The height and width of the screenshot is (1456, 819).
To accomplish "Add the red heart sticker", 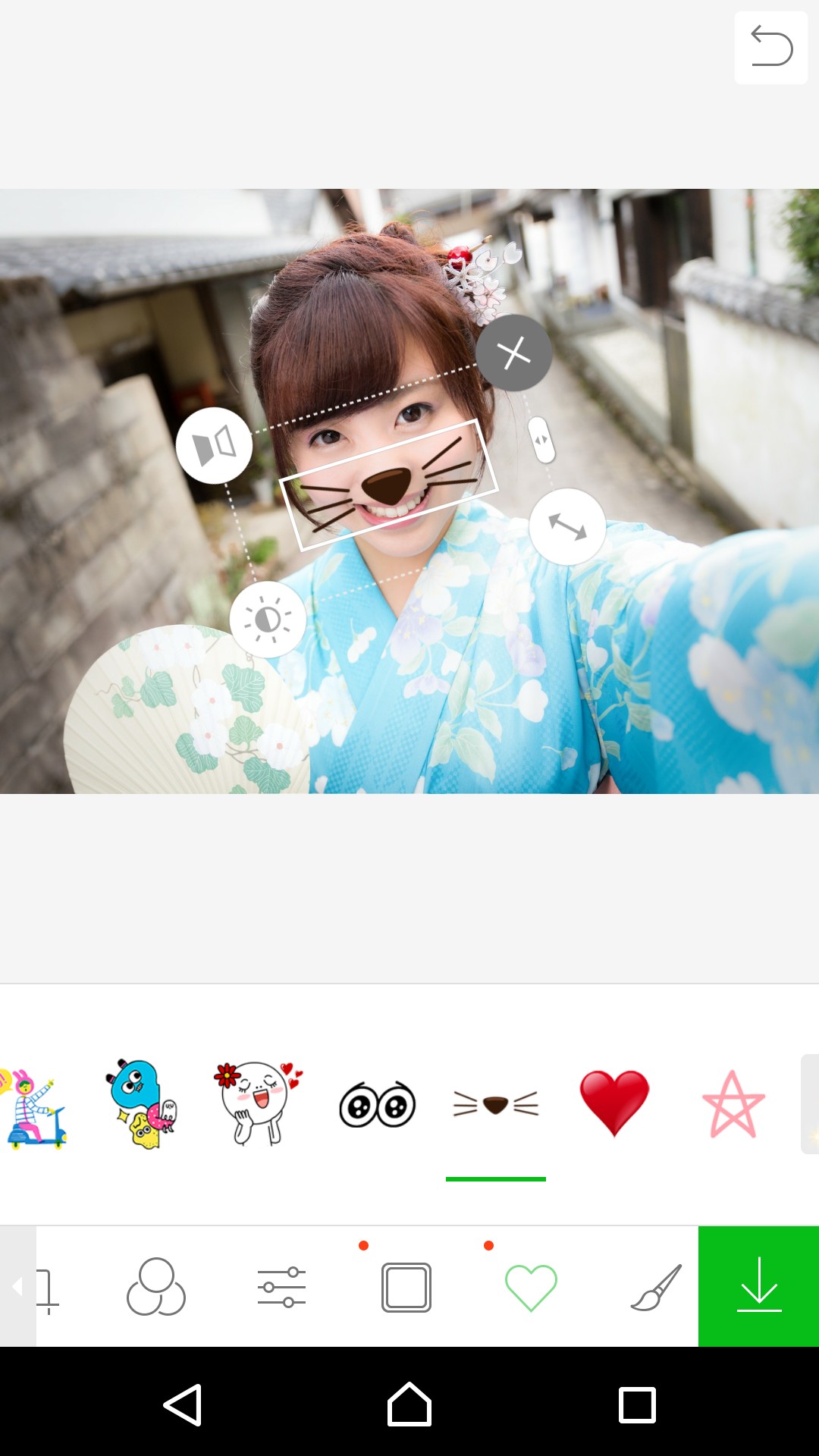I will [x=614, y=1103].
